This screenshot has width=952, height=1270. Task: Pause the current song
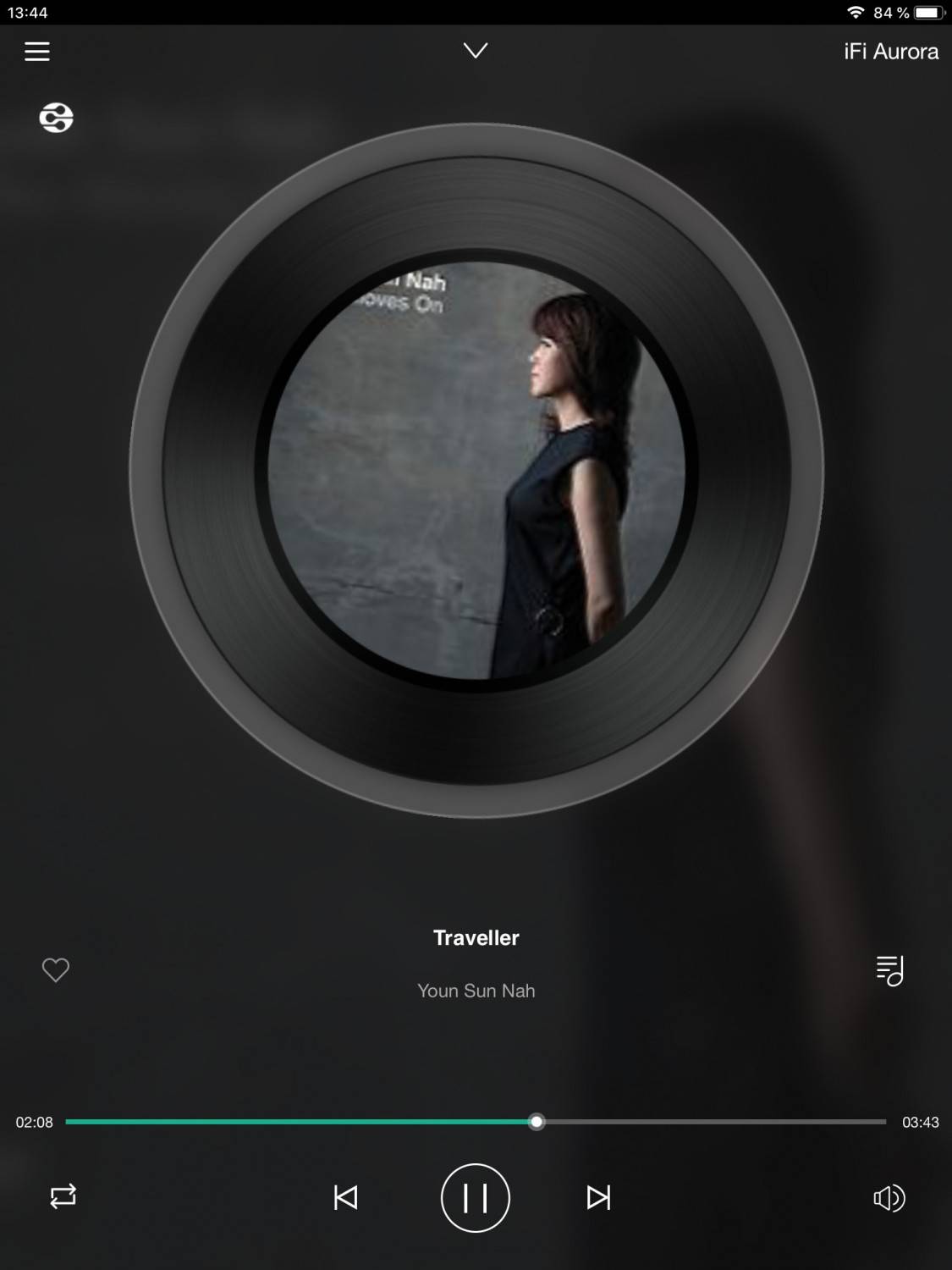476,1197
